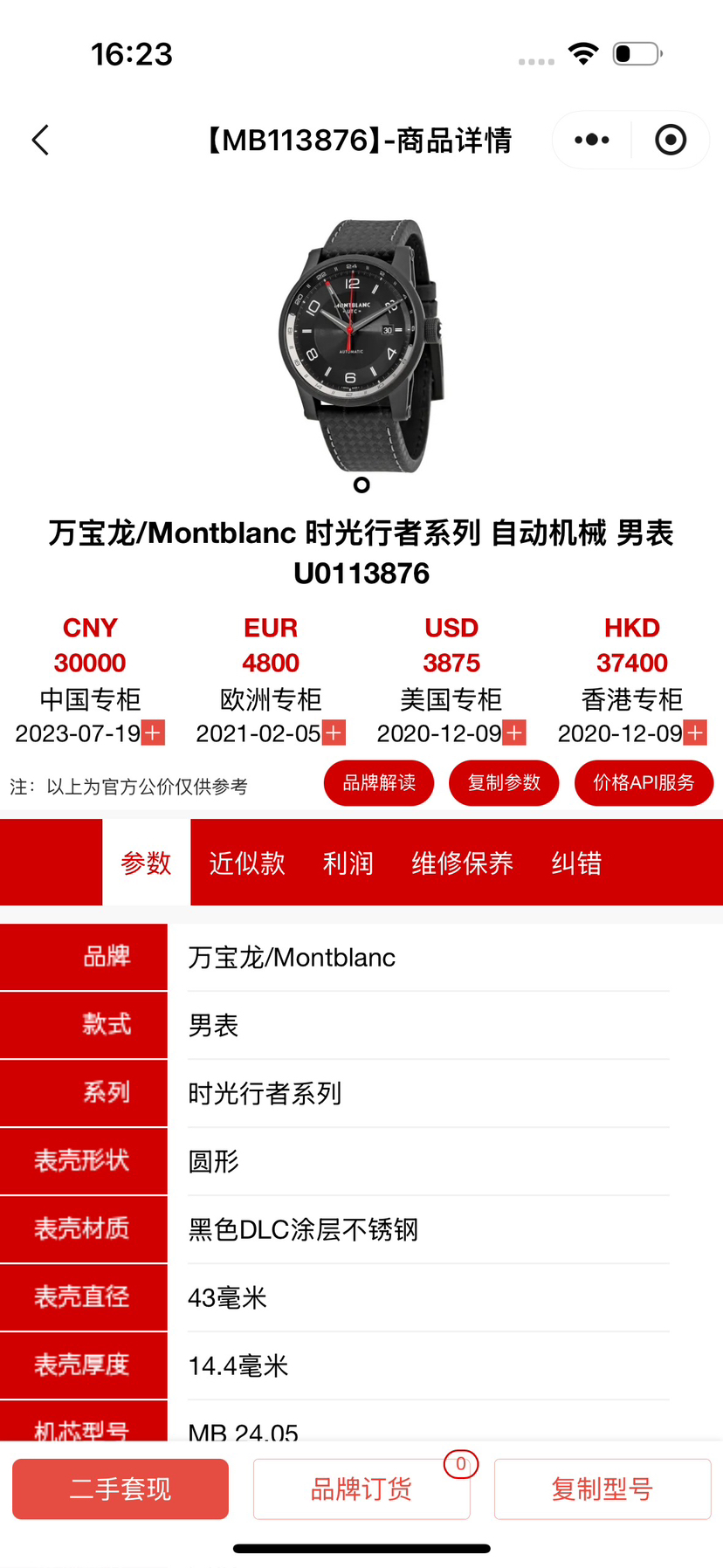Expand the HKD price history plus icon
Image resolution: width=723 pixels, height=1568 pixels.
point(695,732)
